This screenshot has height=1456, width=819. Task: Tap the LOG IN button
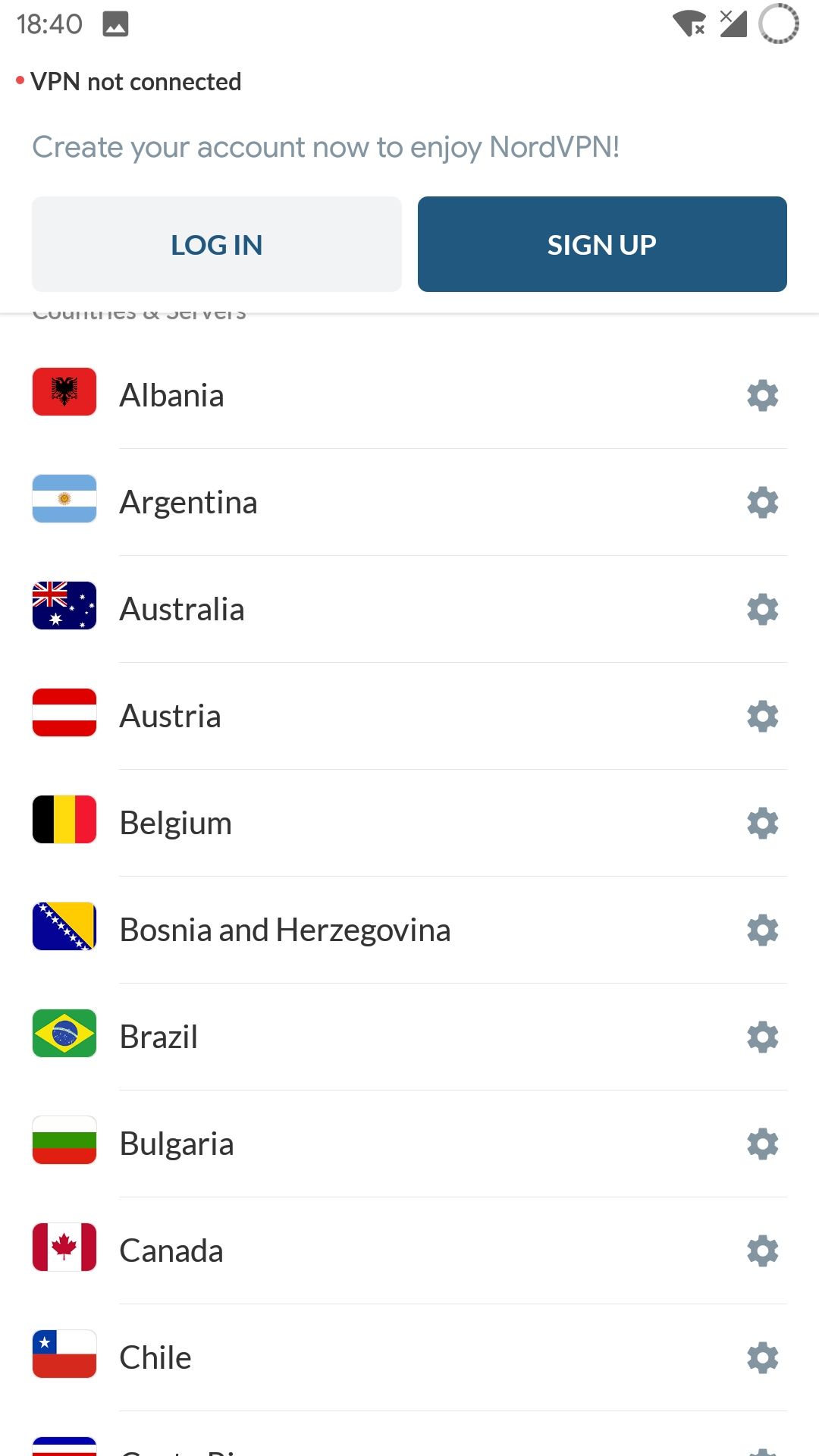(216, 244)
